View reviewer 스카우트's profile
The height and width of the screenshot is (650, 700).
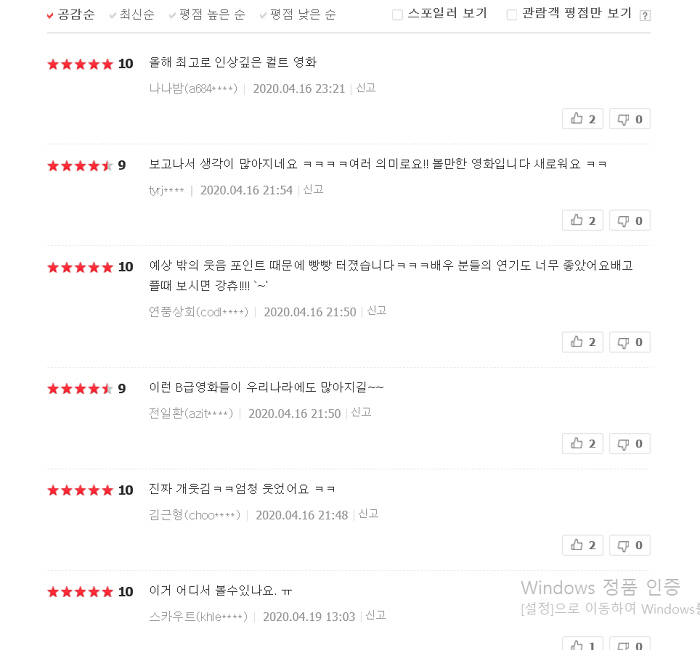(198, 617)
